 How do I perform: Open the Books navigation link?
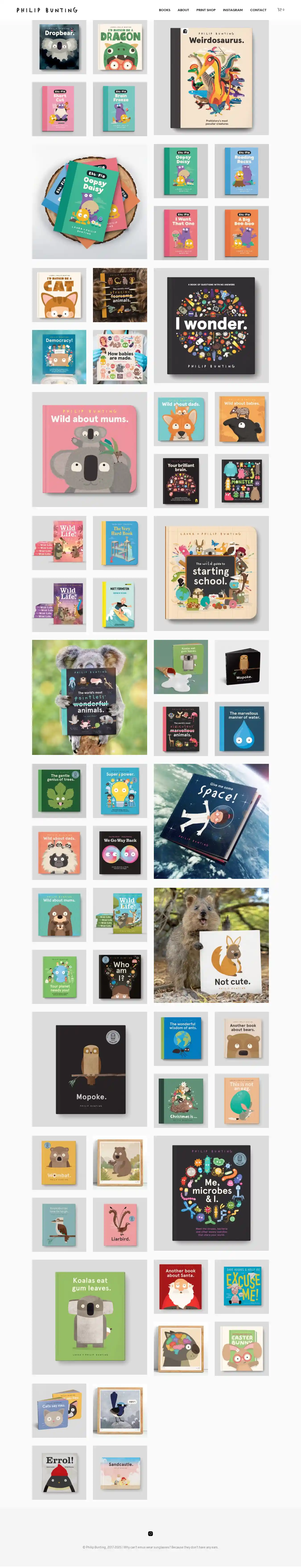(165, 10)
